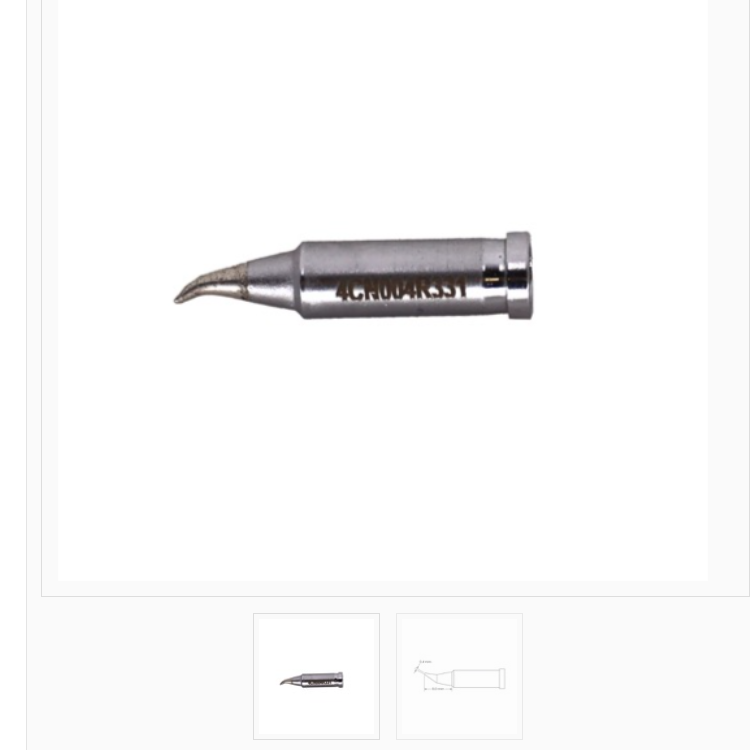Select the dimension diagram thumbnail
Screen dimensions: 750x750
click(x=459, y=677)
